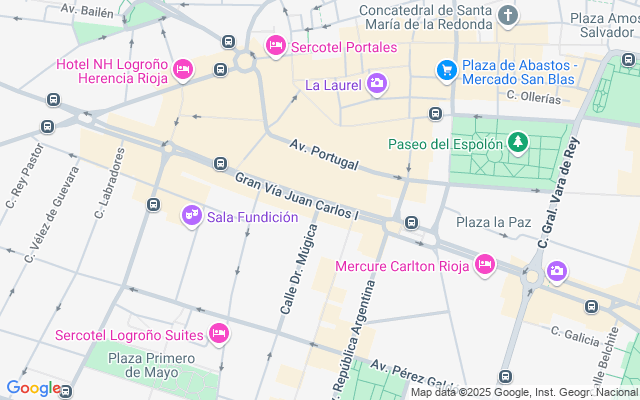The height and width of the screenshot is (400, 640).
Task: Open Concatedral de Santa María de la Redonda marker
Action: (508, 15)
